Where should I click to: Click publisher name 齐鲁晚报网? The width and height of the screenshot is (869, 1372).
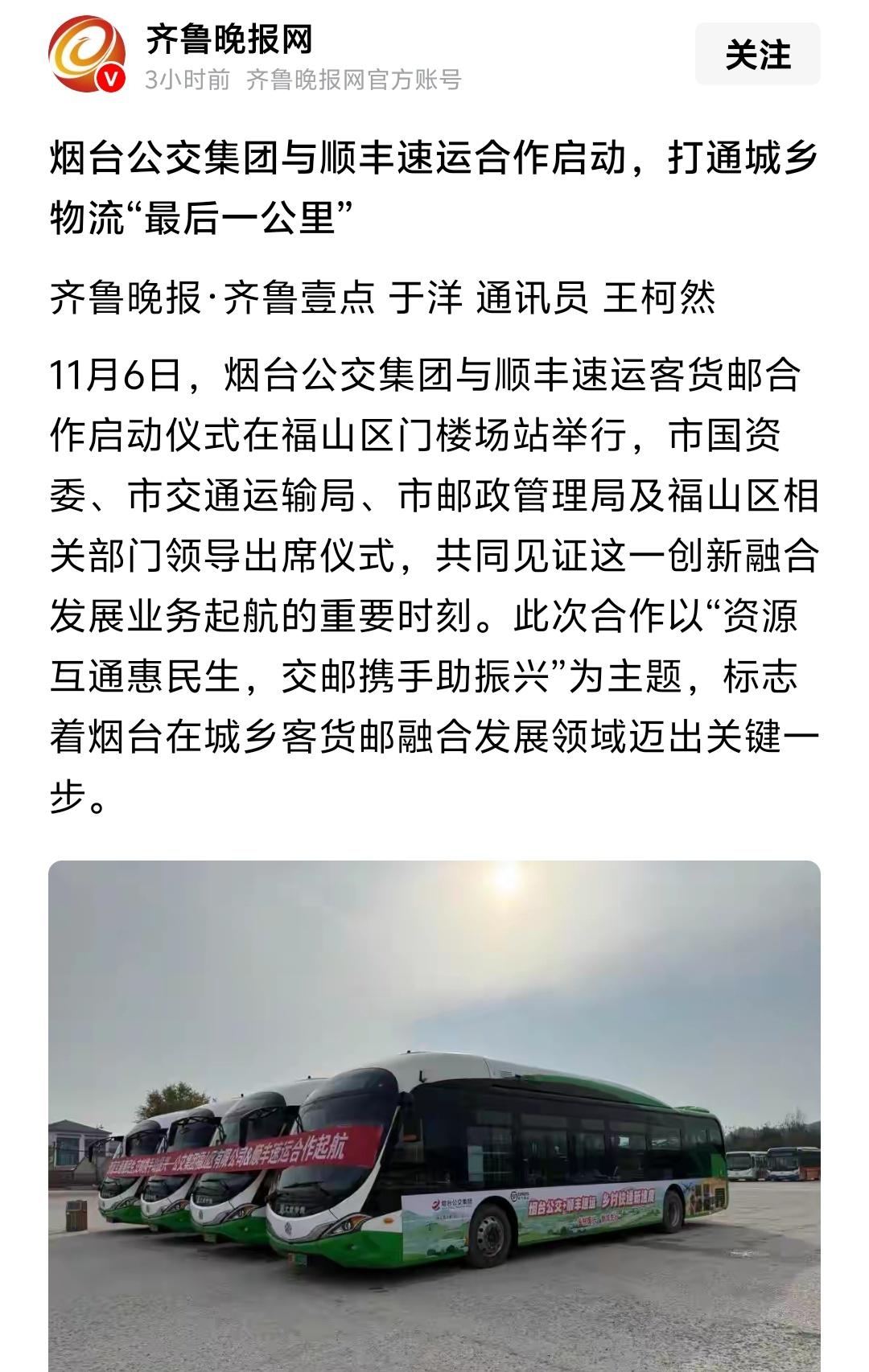[x=227, y=38]
